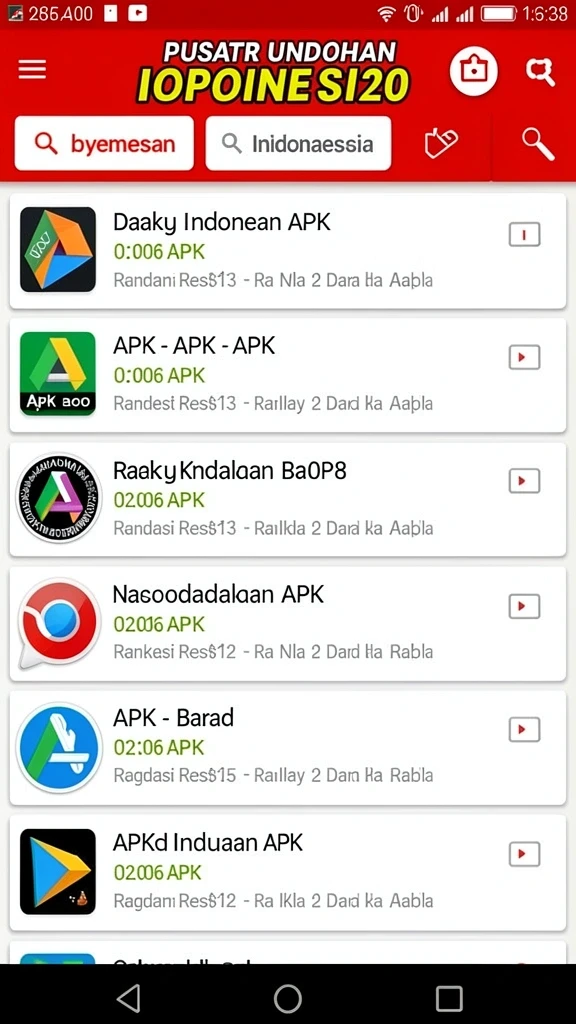This screenshot has width=576, height=1024.
Task: Tap play icon on Nasoodadalaan APK row
Action: pos(524,606)
